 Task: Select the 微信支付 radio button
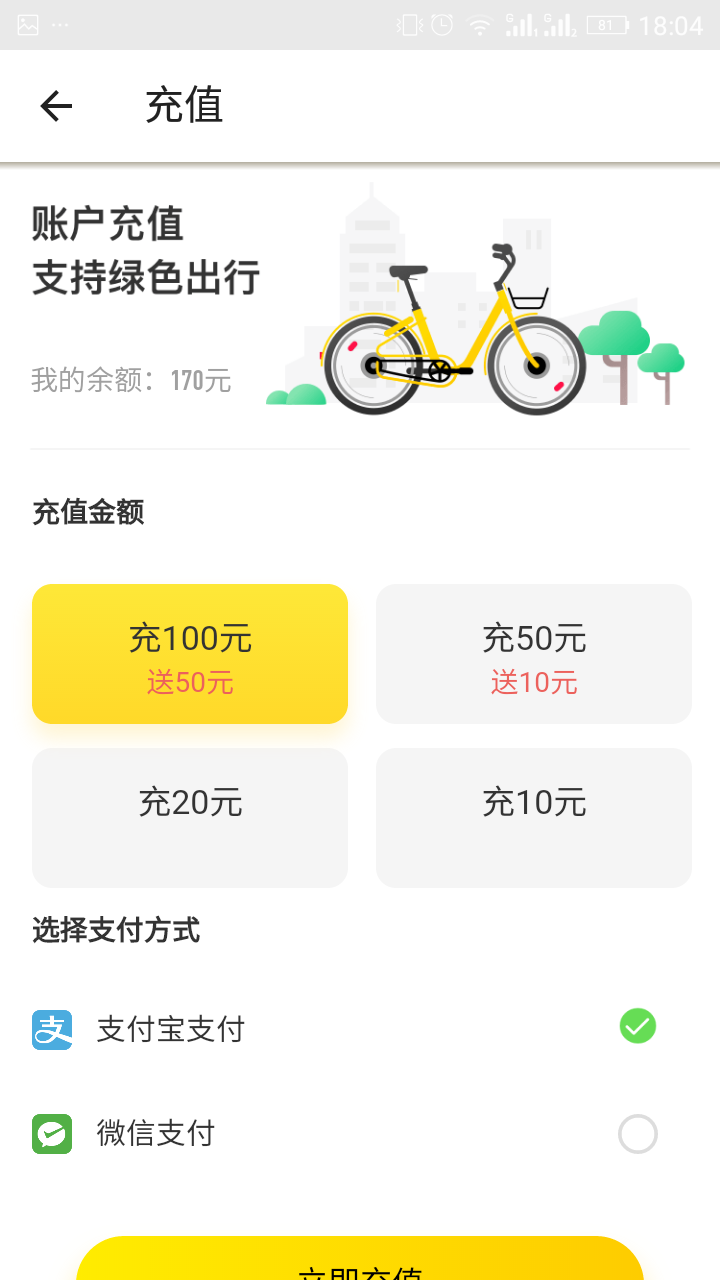(x=637, y=1134)
